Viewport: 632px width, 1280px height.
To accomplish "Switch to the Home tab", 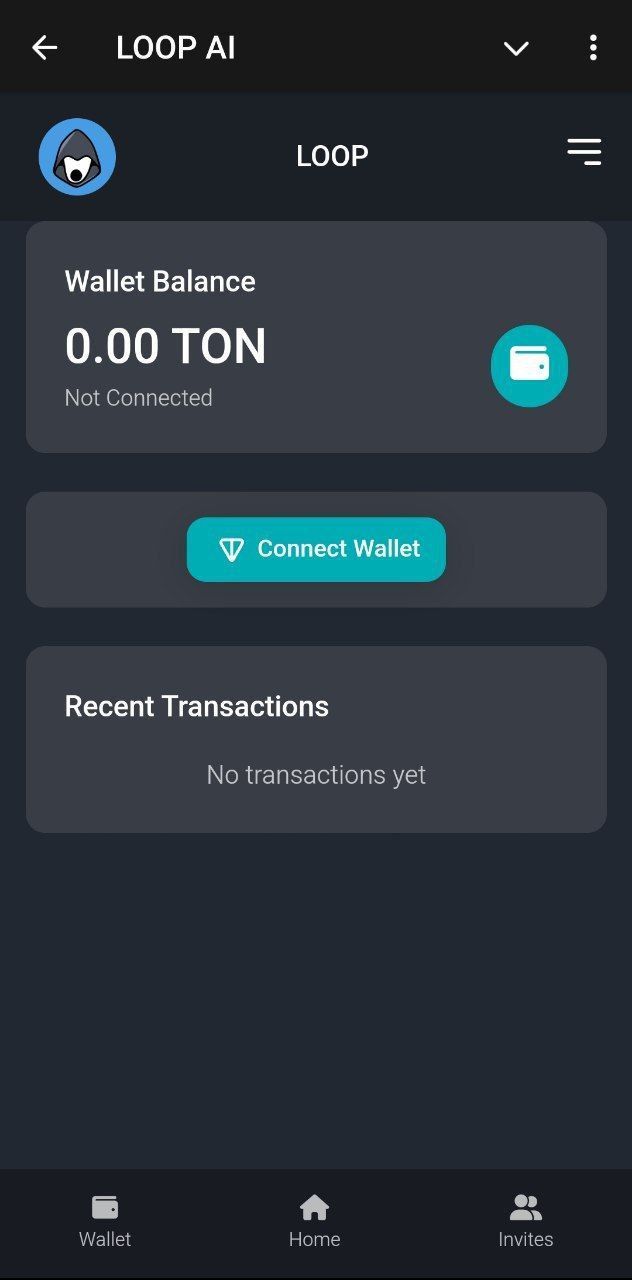I will (314, 1221).
